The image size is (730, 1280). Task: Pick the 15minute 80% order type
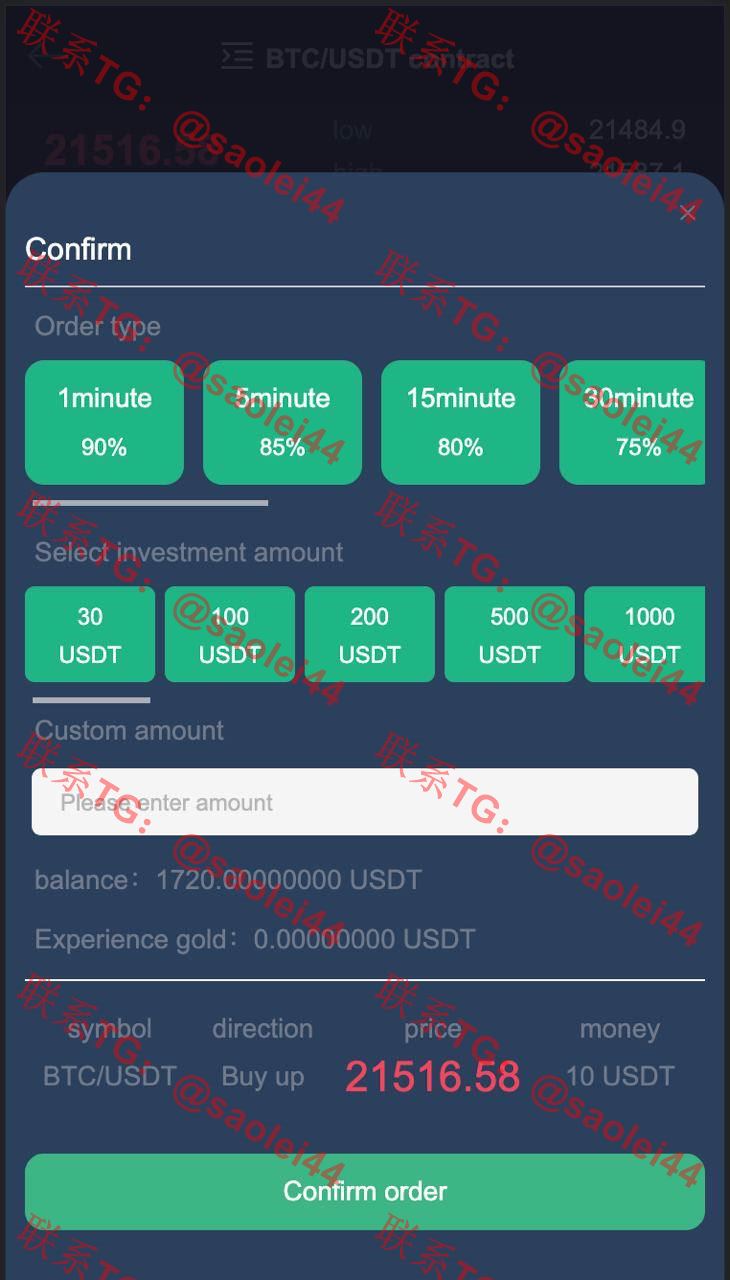pyautogui.click(x=460, y=422)
